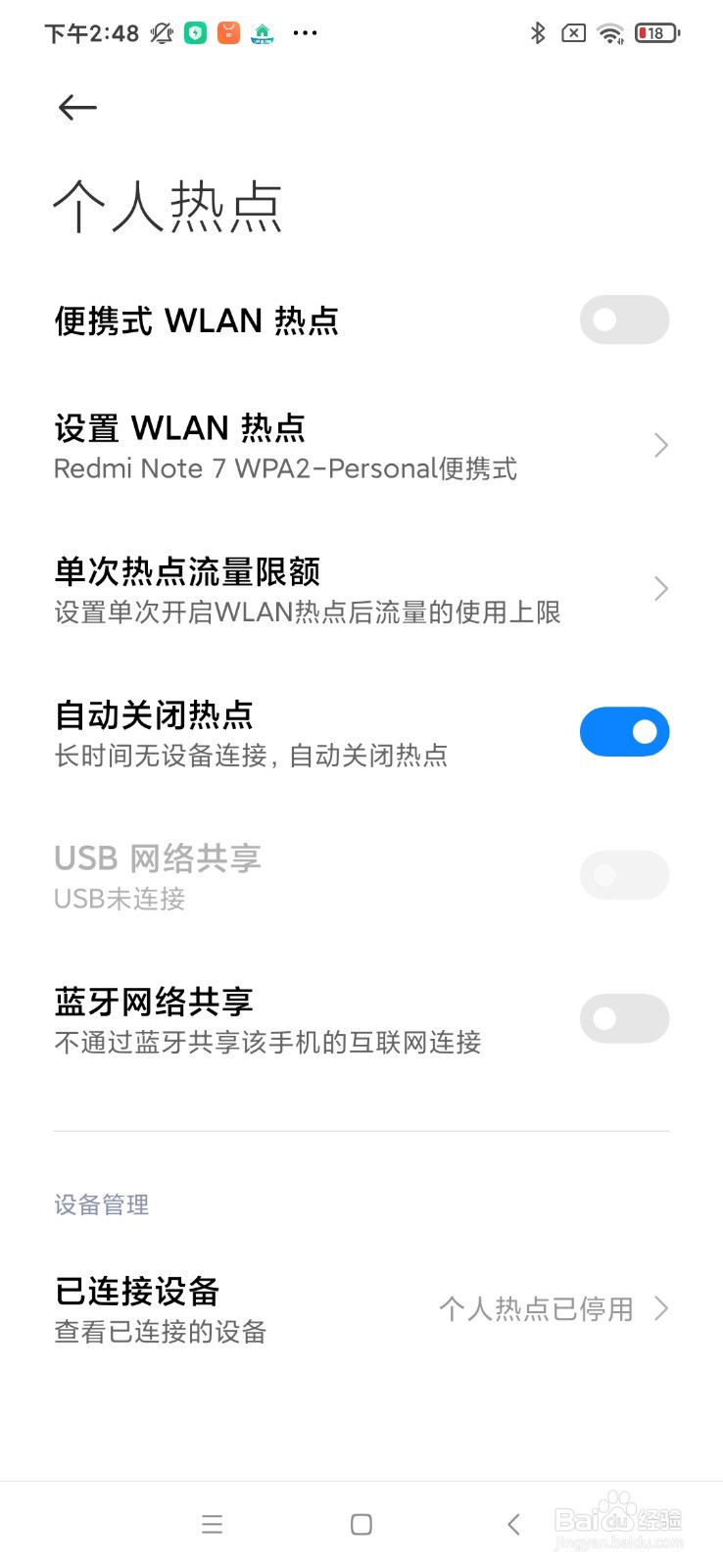Image resolution: width=723 pixels, height=1568 pixels.
Task: Tap the USB 网络共享 disabled slider
Action: pyautogui.click(x=624, y=874)
